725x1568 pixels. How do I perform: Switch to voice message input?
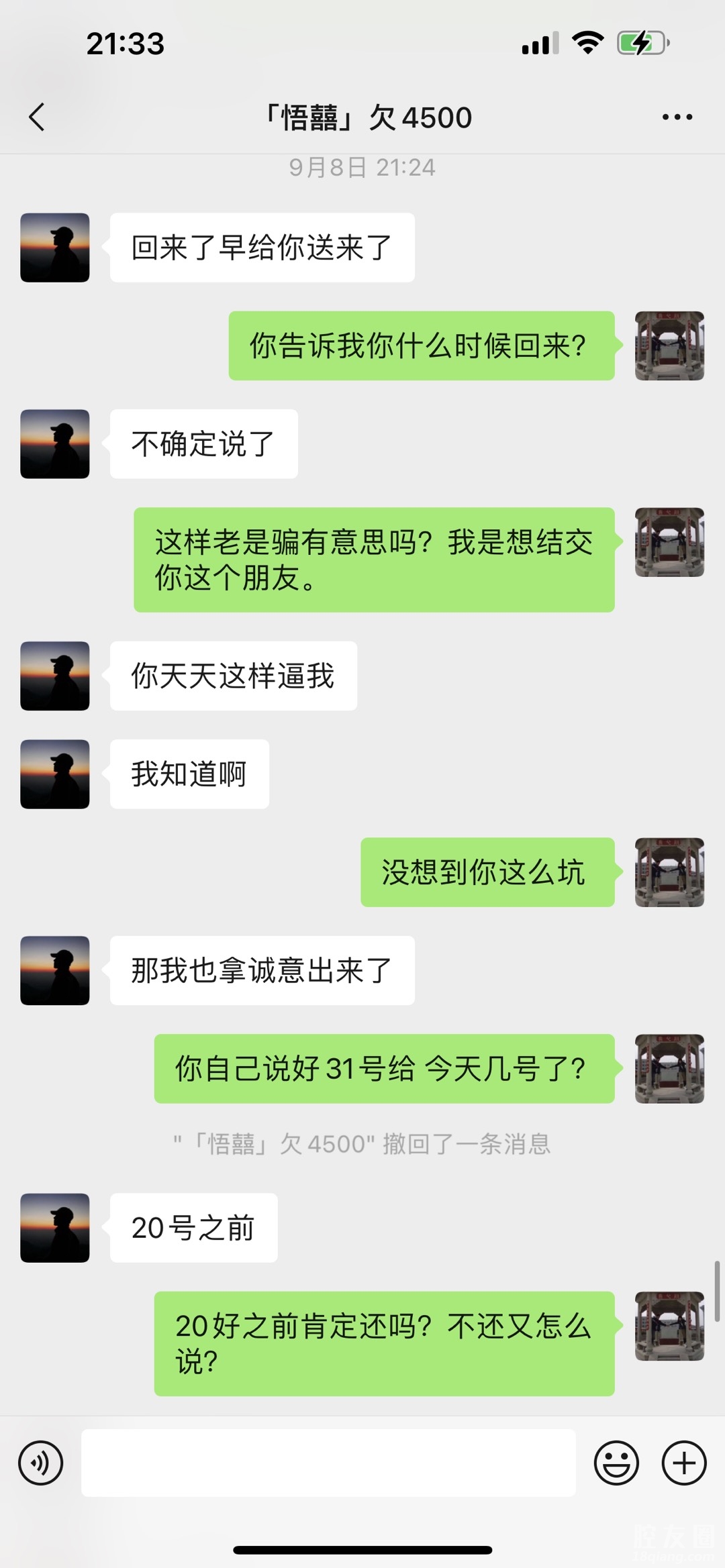point(41,1463)
